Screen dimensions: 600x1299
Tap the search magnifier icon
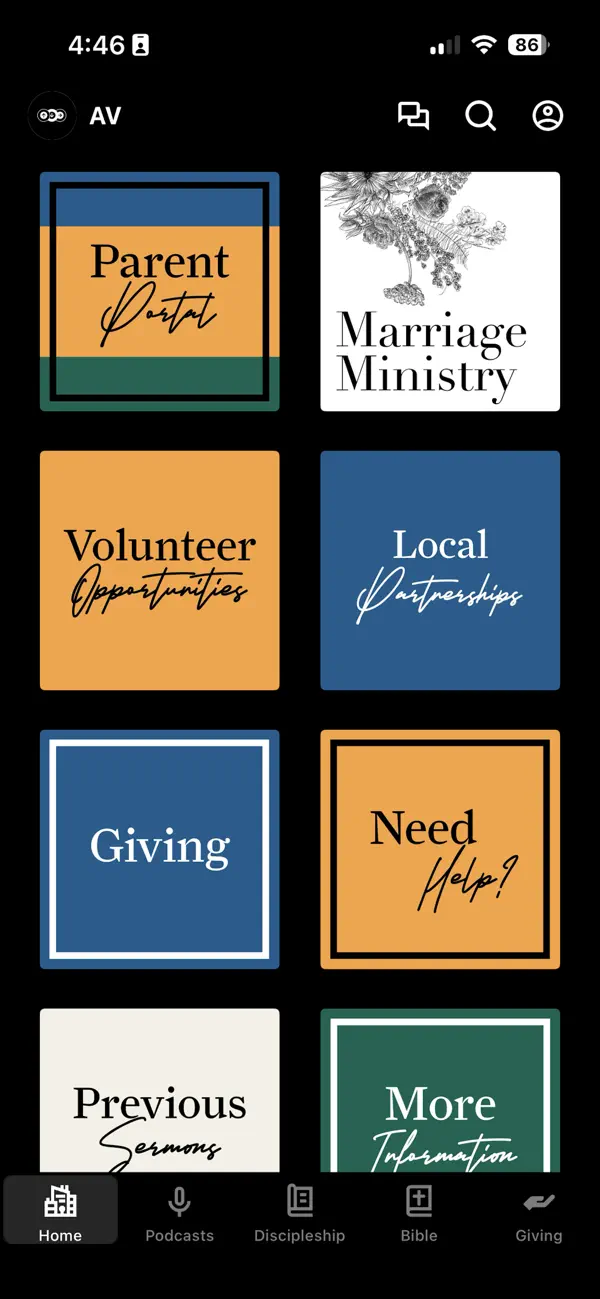(x=480, y=116)
